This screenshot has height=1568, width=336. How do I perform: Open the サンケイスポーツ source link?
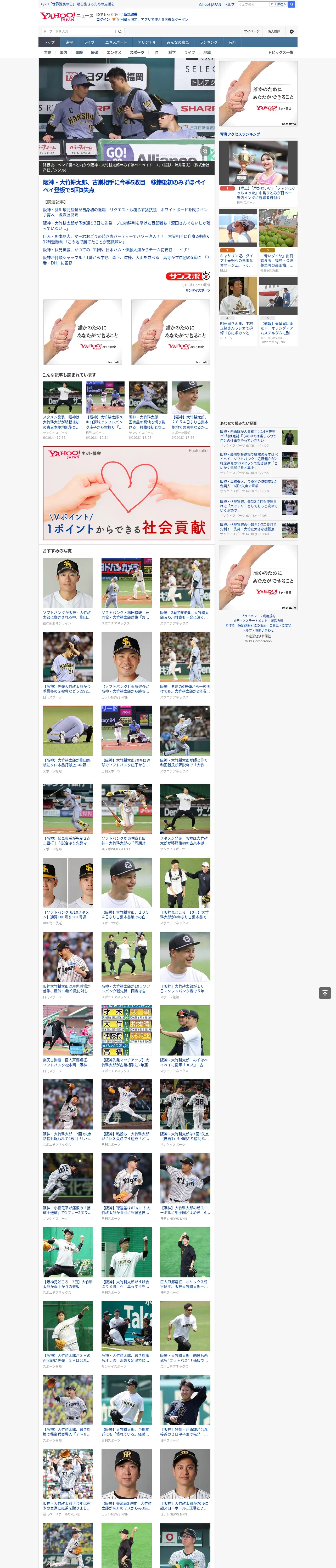(x=198, y=290)
